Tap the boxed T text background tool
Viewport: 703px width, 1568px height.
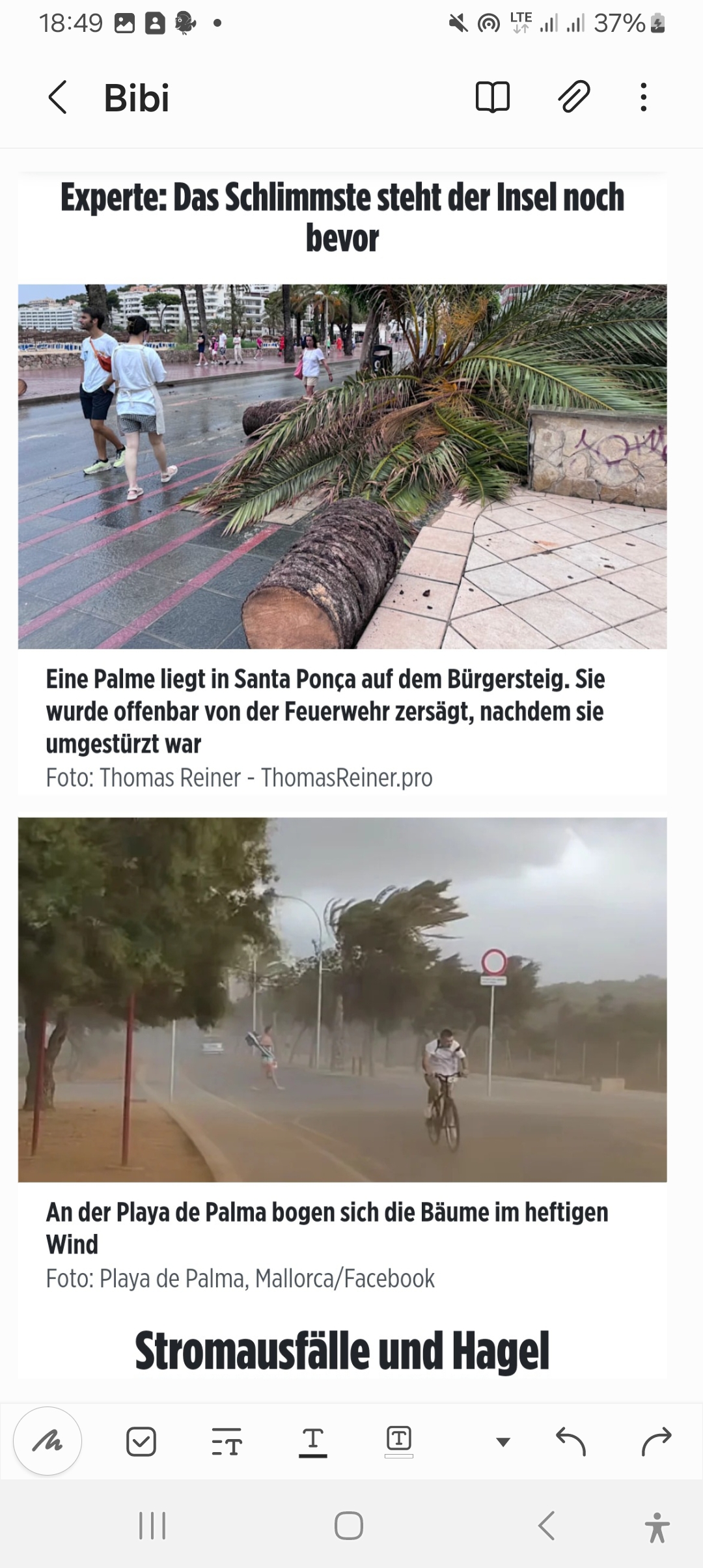coord(399,1442)
